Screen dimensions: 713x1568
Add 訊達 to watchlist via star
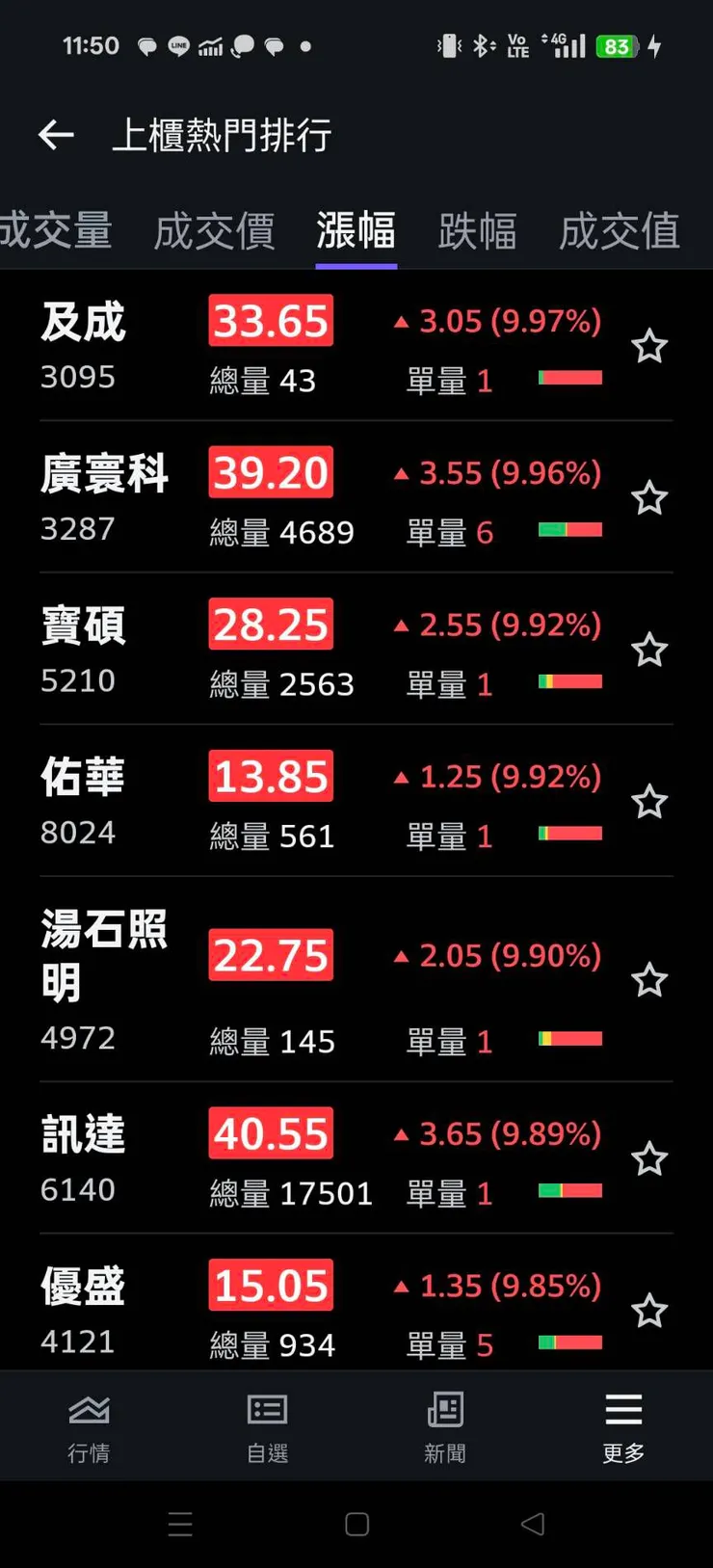(x=648, y=1158)
